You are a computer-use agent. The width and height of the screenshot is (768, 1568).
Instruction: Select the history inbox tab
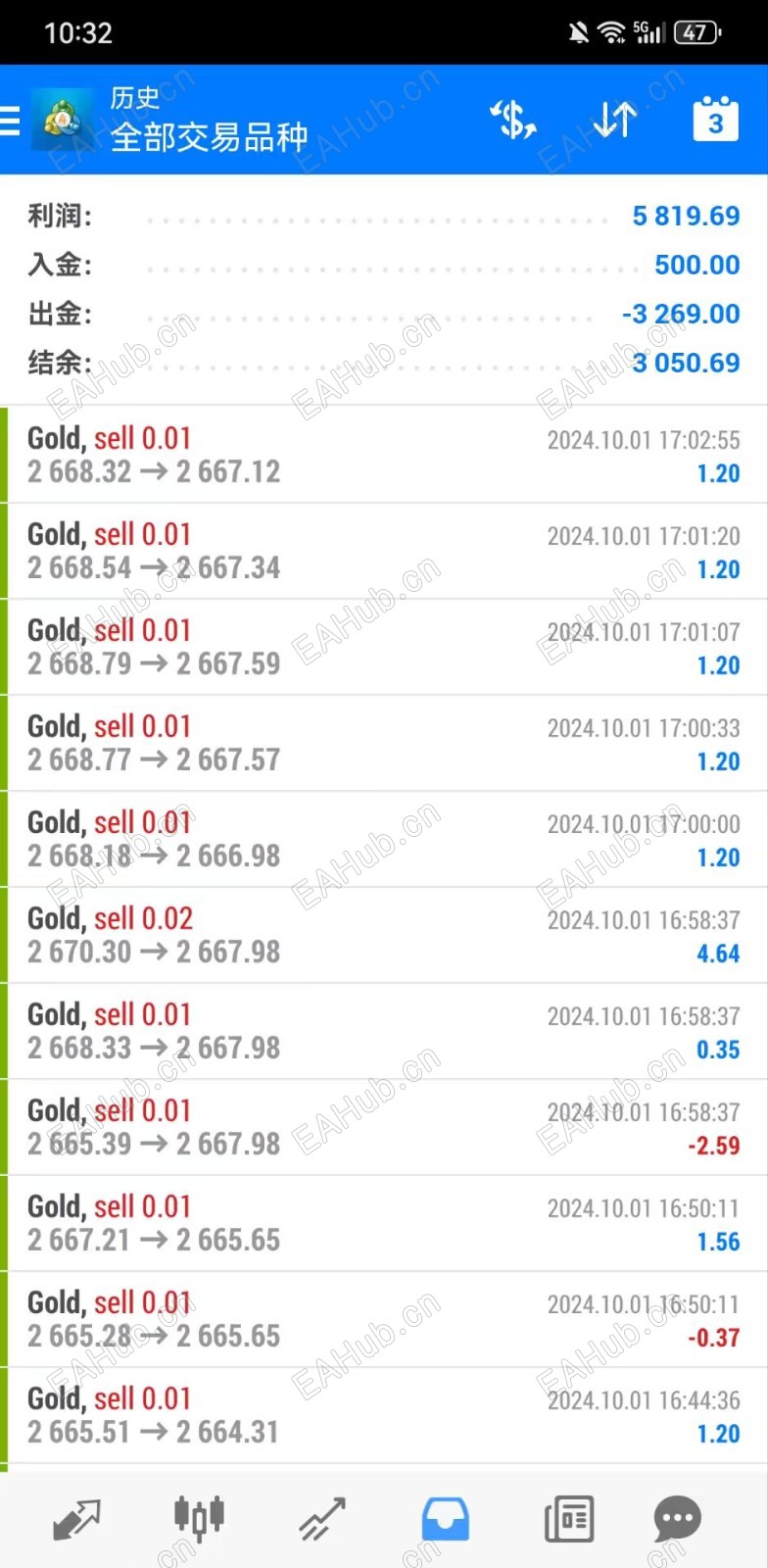(446, 1520)
